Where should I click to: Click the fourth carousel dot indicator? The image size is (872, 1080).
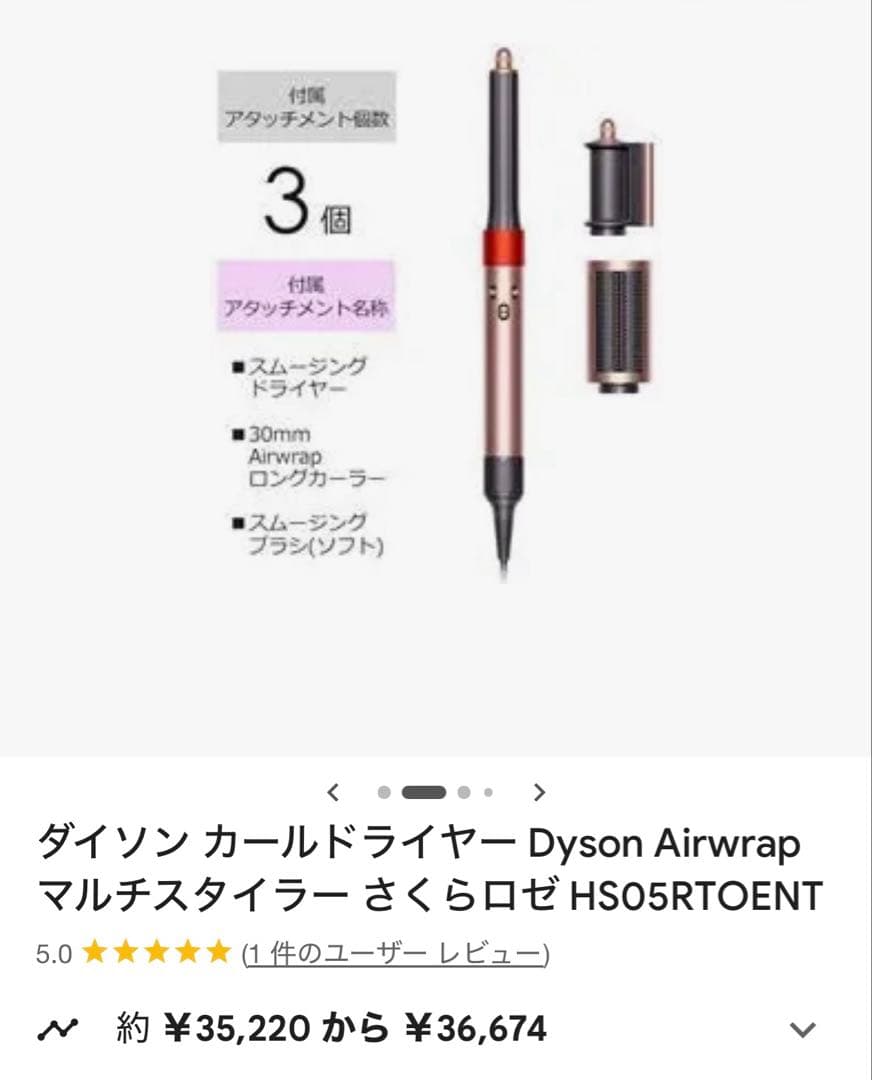coord(488,792)
